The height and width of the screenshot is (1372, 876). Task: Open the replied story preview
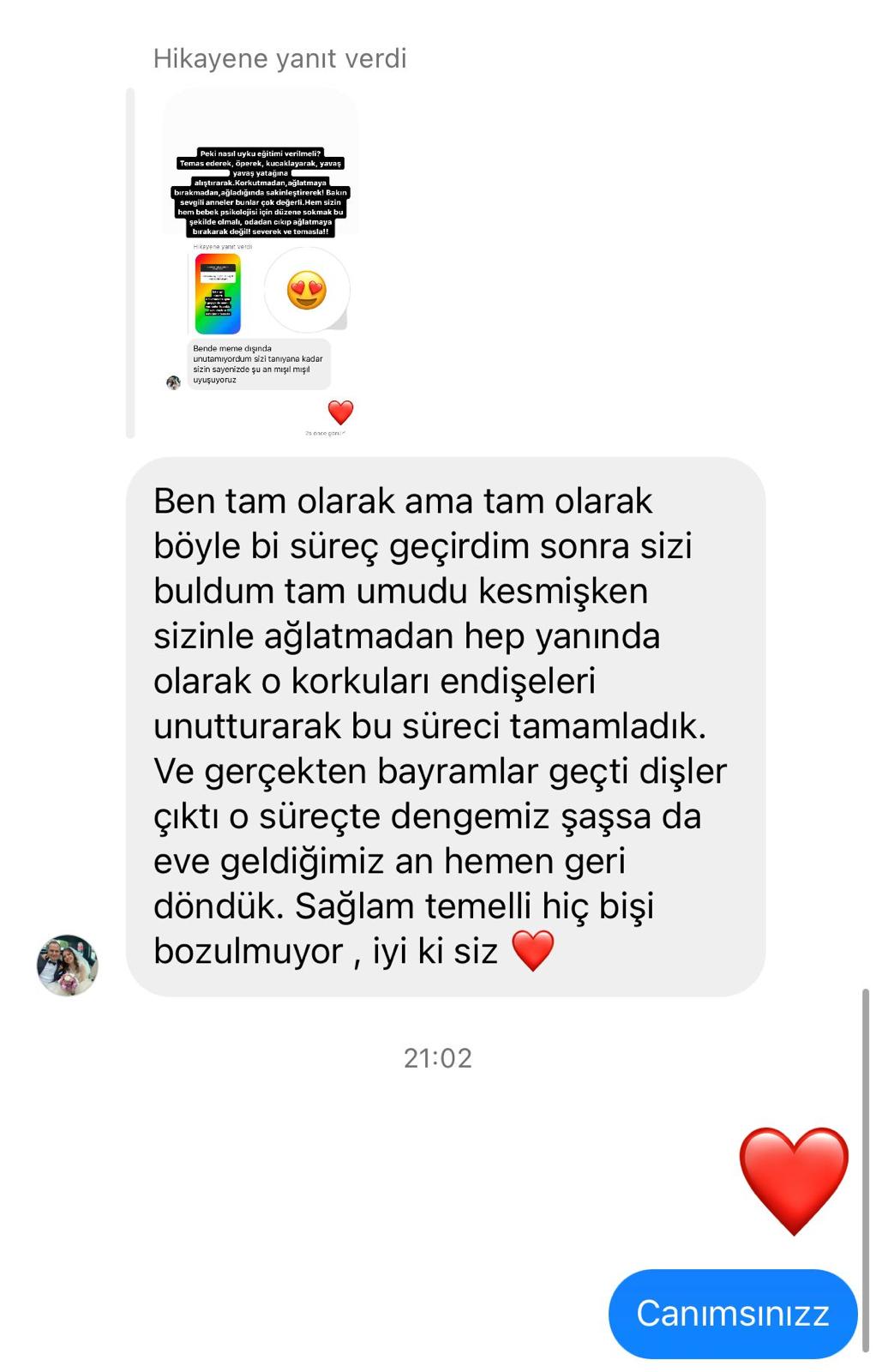pyautogui.click(x=260, y=262)
